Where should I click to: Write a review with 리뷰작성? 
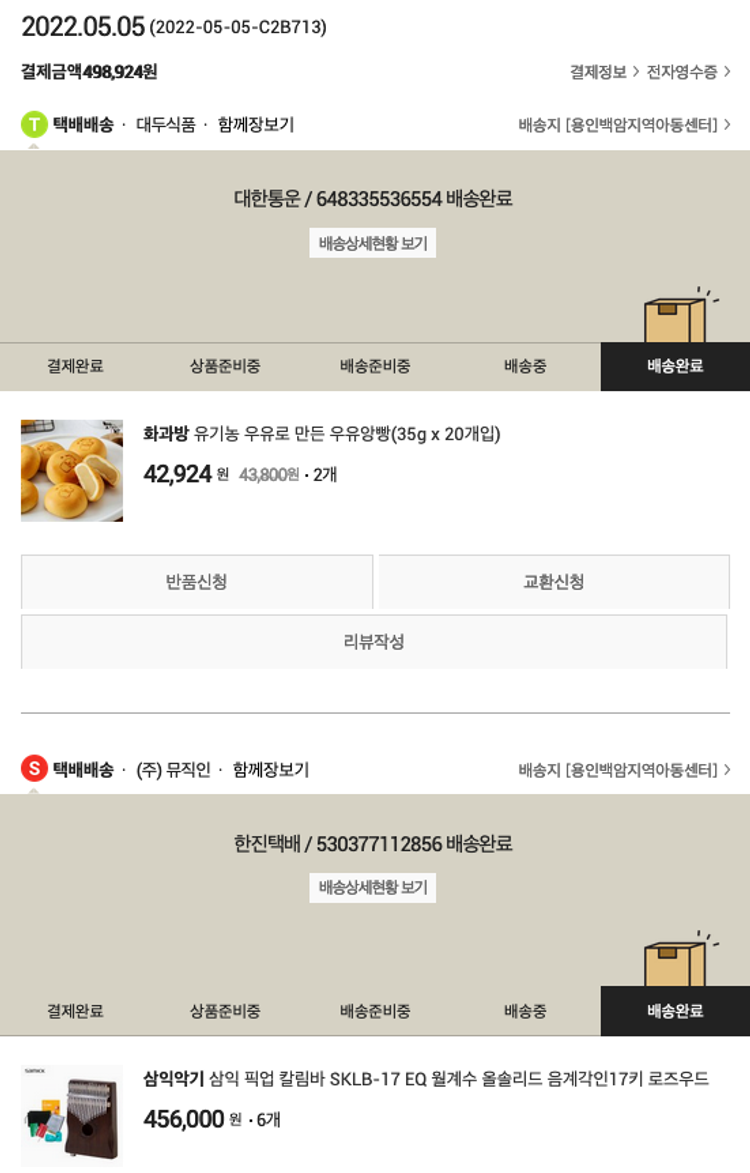coord(374,642)
